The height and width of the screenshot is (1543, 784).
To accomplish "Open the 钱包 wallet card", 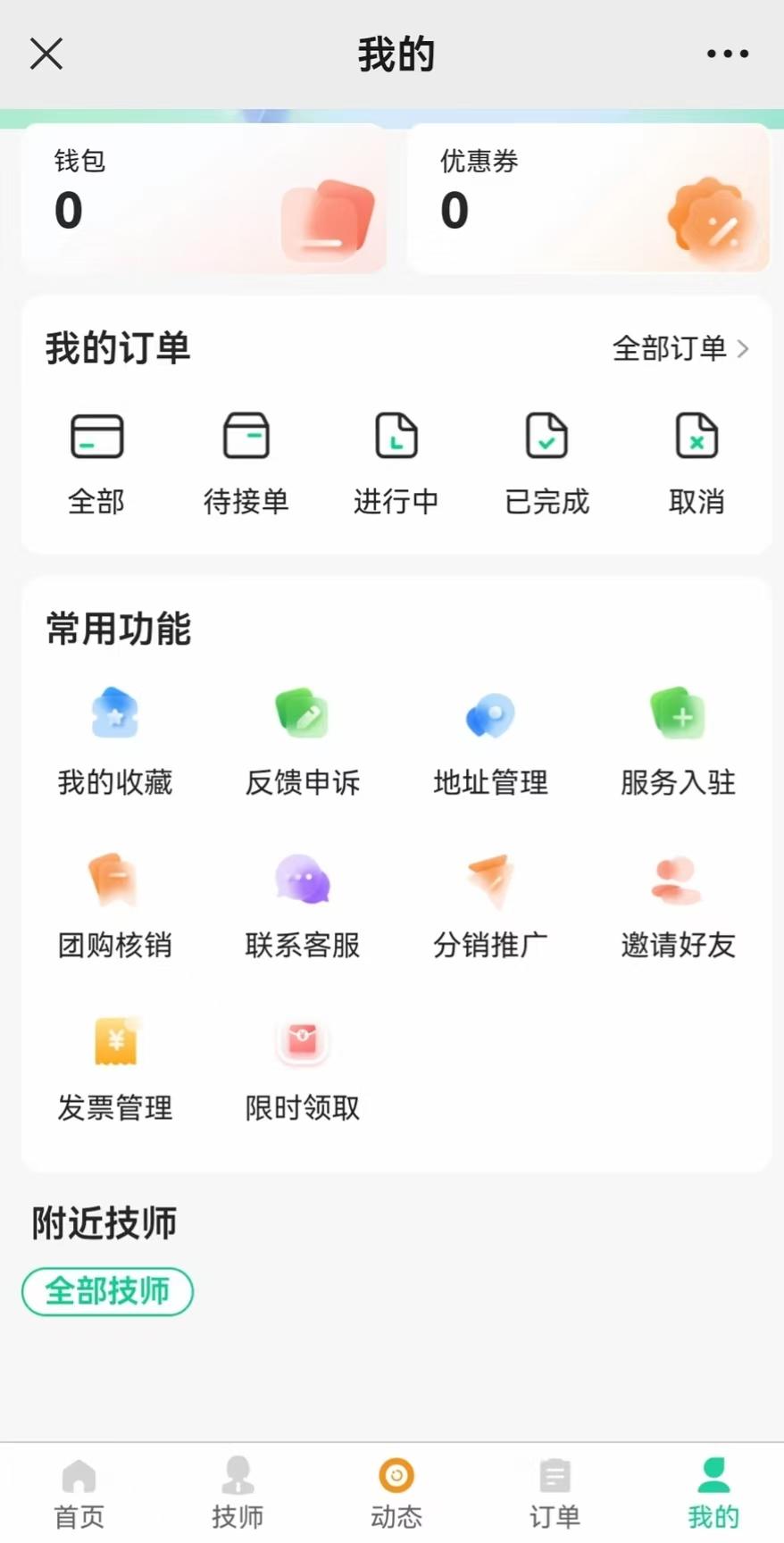I will click(204, 198).
